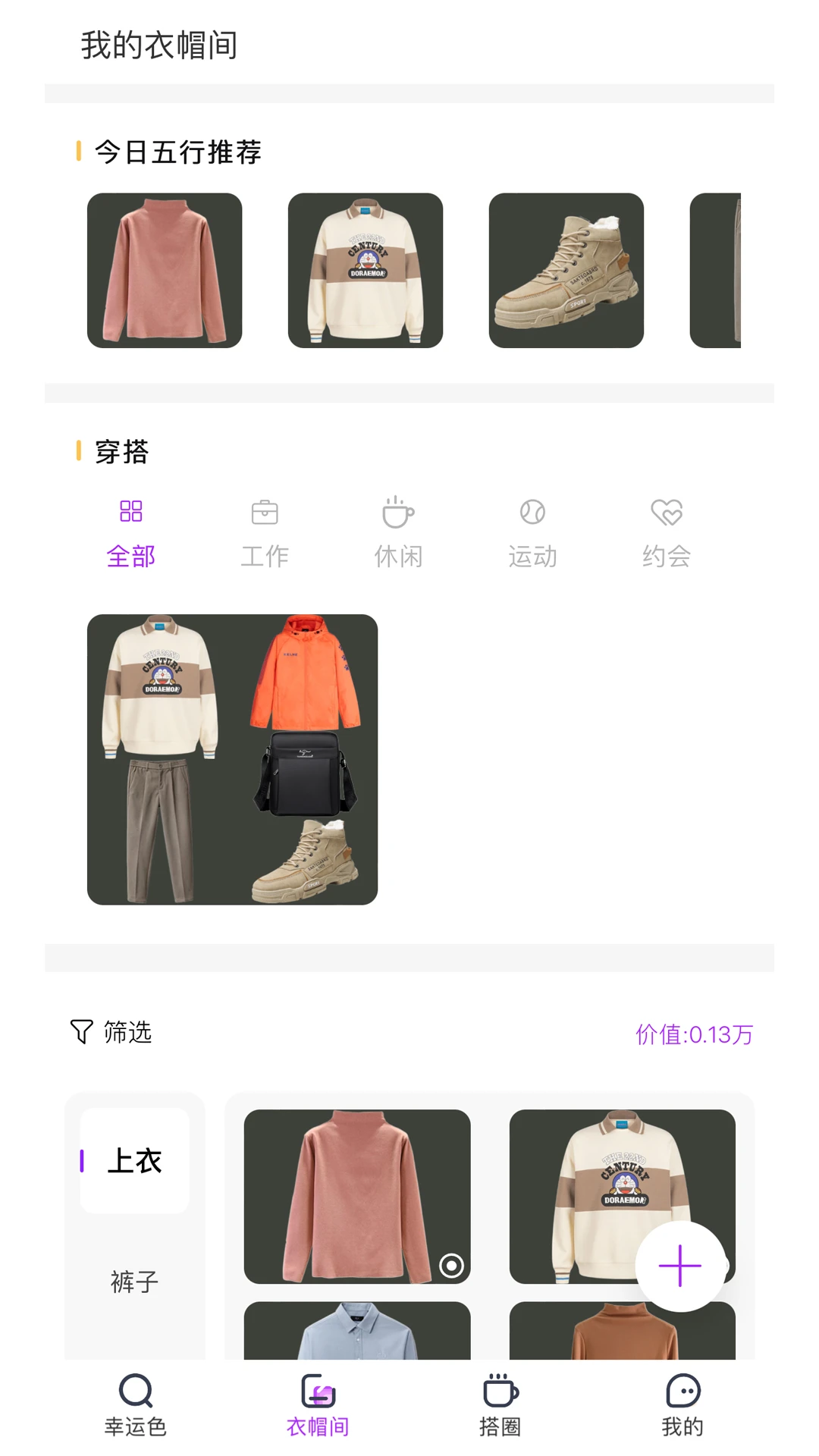
Task: Select the 运动 tennis ball icon
Action: [x=533, y=511]
